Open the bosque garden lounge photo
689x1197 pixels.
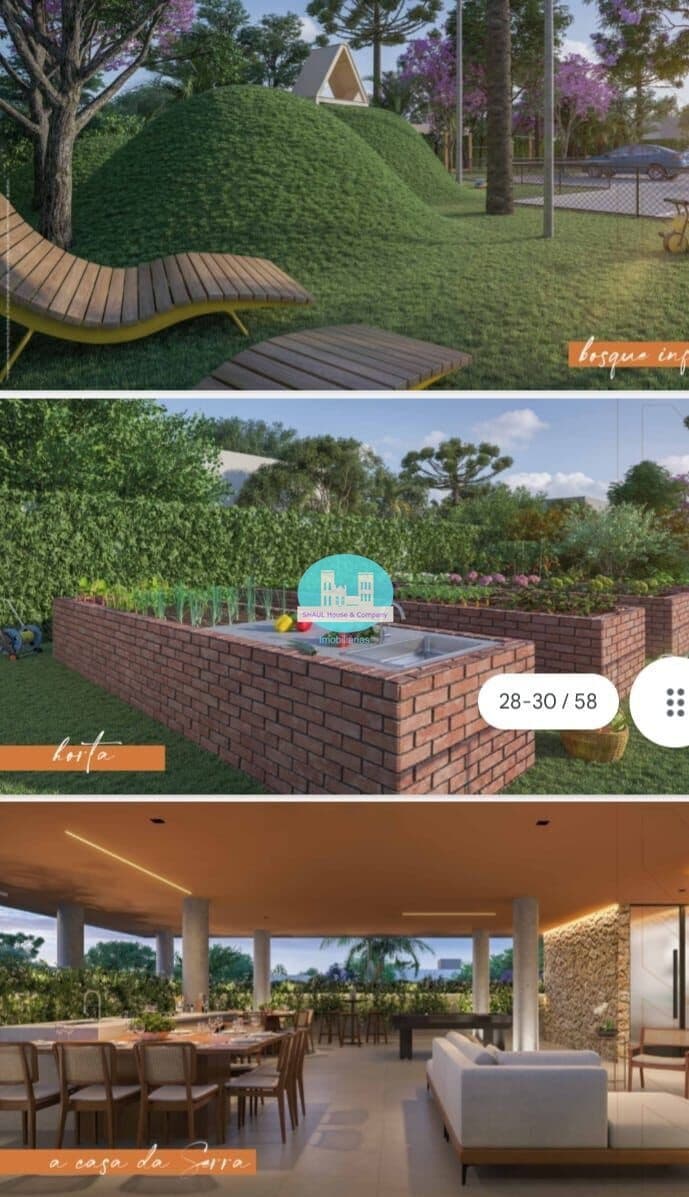(344, 195)
